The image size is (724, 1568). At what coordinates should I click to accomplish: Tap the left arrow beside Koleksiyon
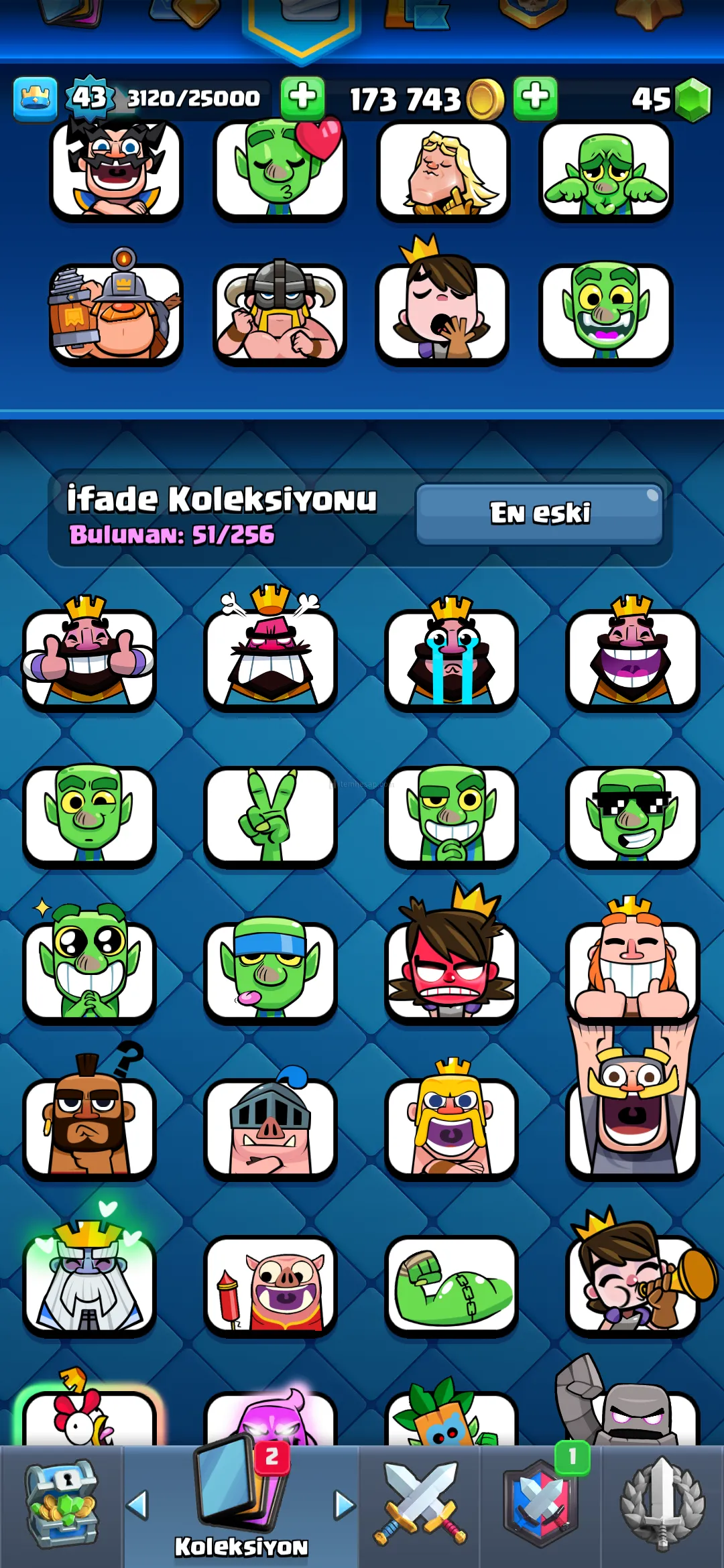click(137, 1505)
